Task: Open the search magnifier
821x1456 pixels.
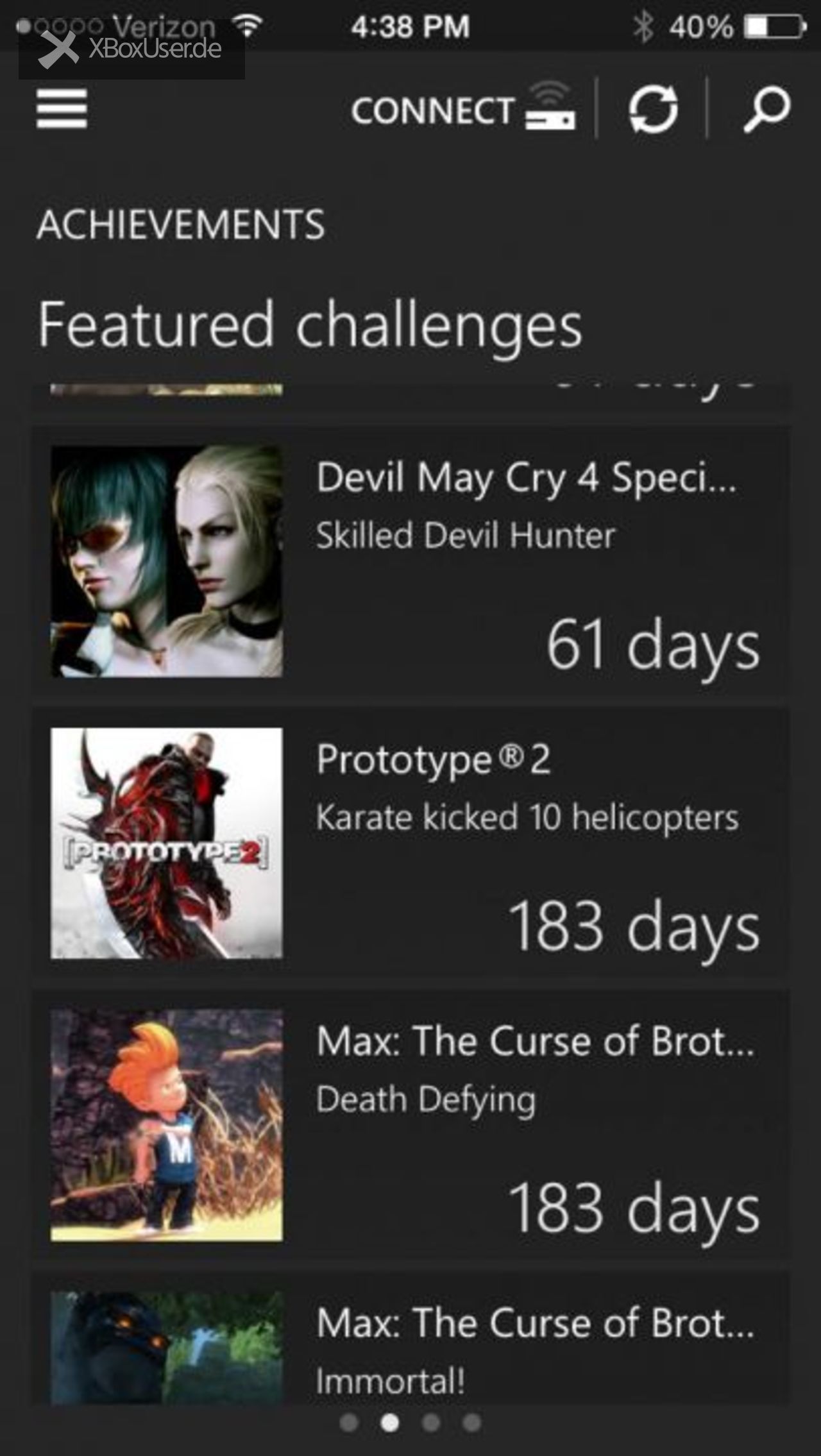Action: coord(766,110)
